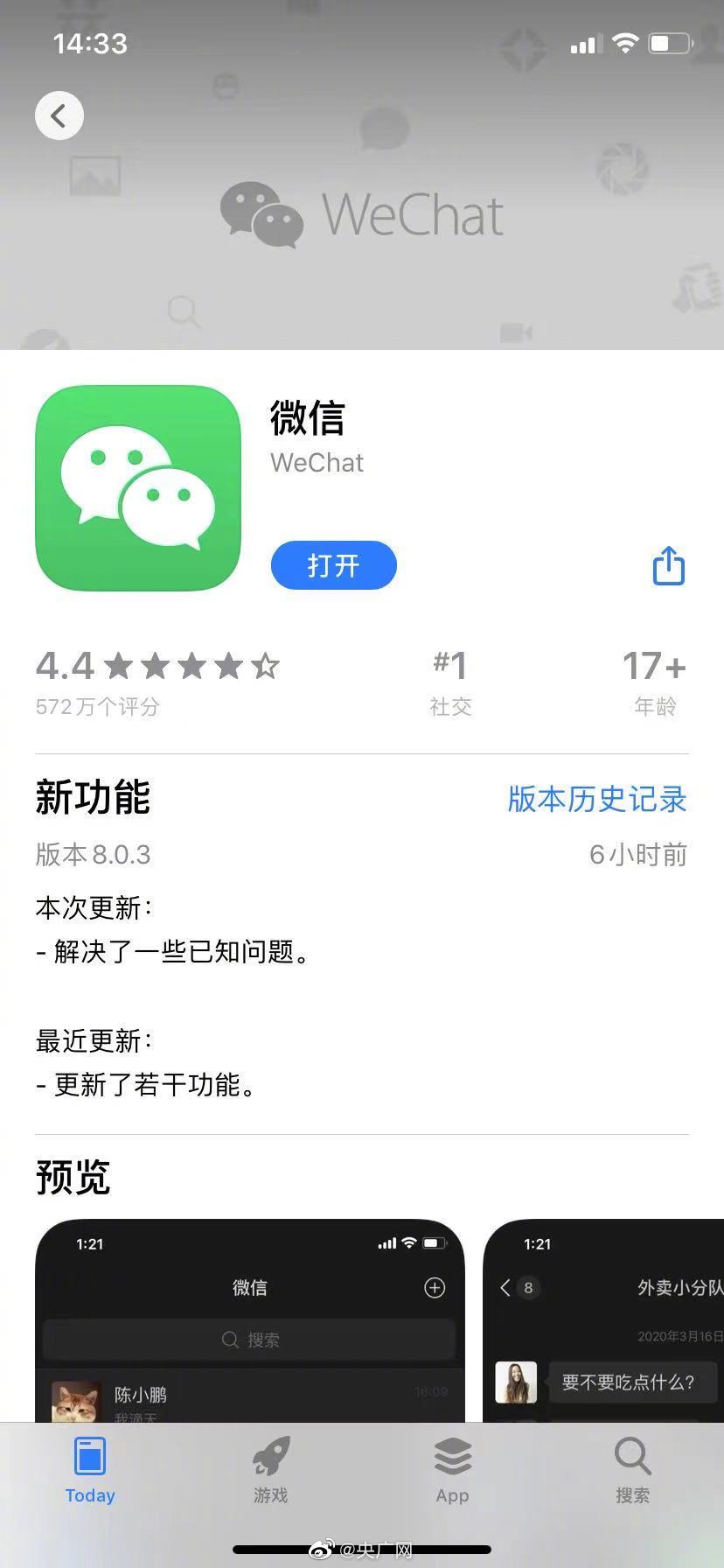Tap the #1 社交 category ranking

(450, 682)
